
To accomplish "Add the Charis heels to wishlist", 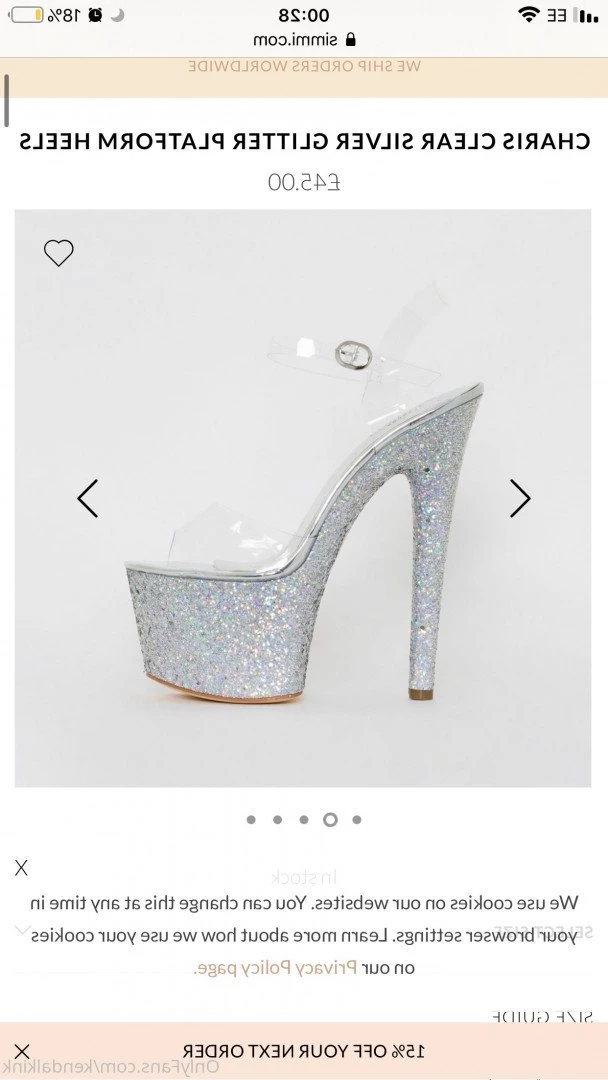I will 59,253.
